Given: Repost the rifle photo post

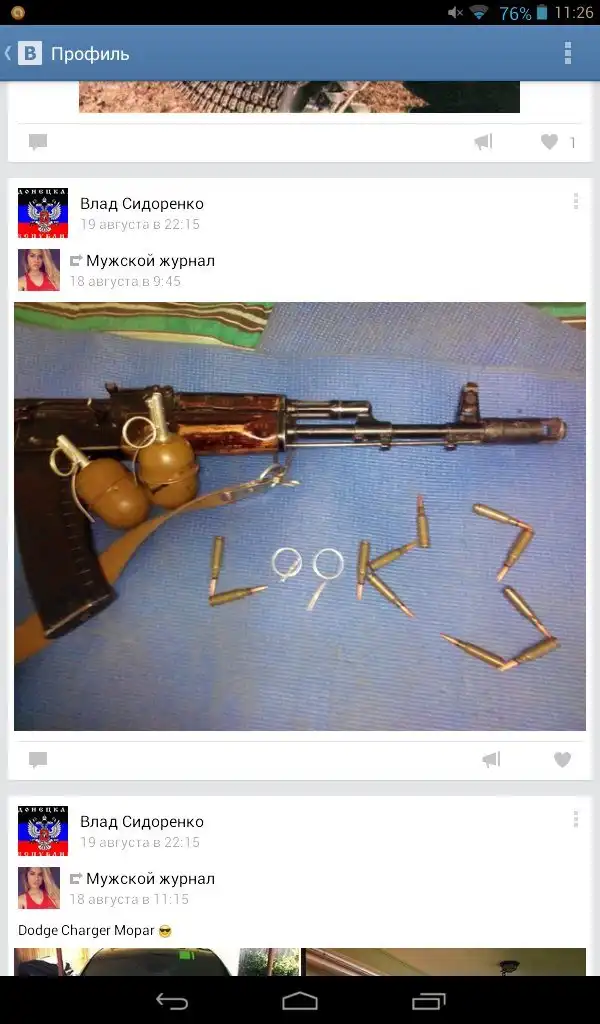Looking at the screenshot, I should (x=490, y=760).
